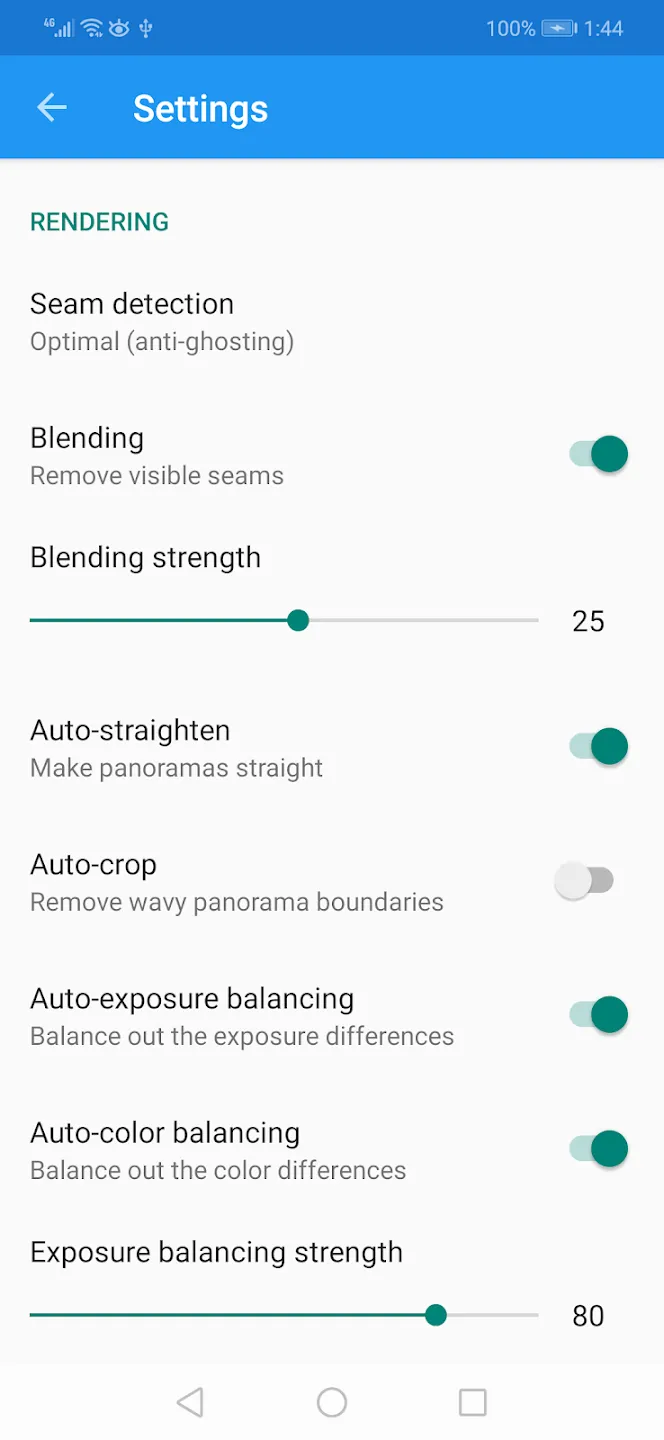Turn off the Blending switch
The image size is (664, 1440).
pyautogui.click(x=598, y=454)
